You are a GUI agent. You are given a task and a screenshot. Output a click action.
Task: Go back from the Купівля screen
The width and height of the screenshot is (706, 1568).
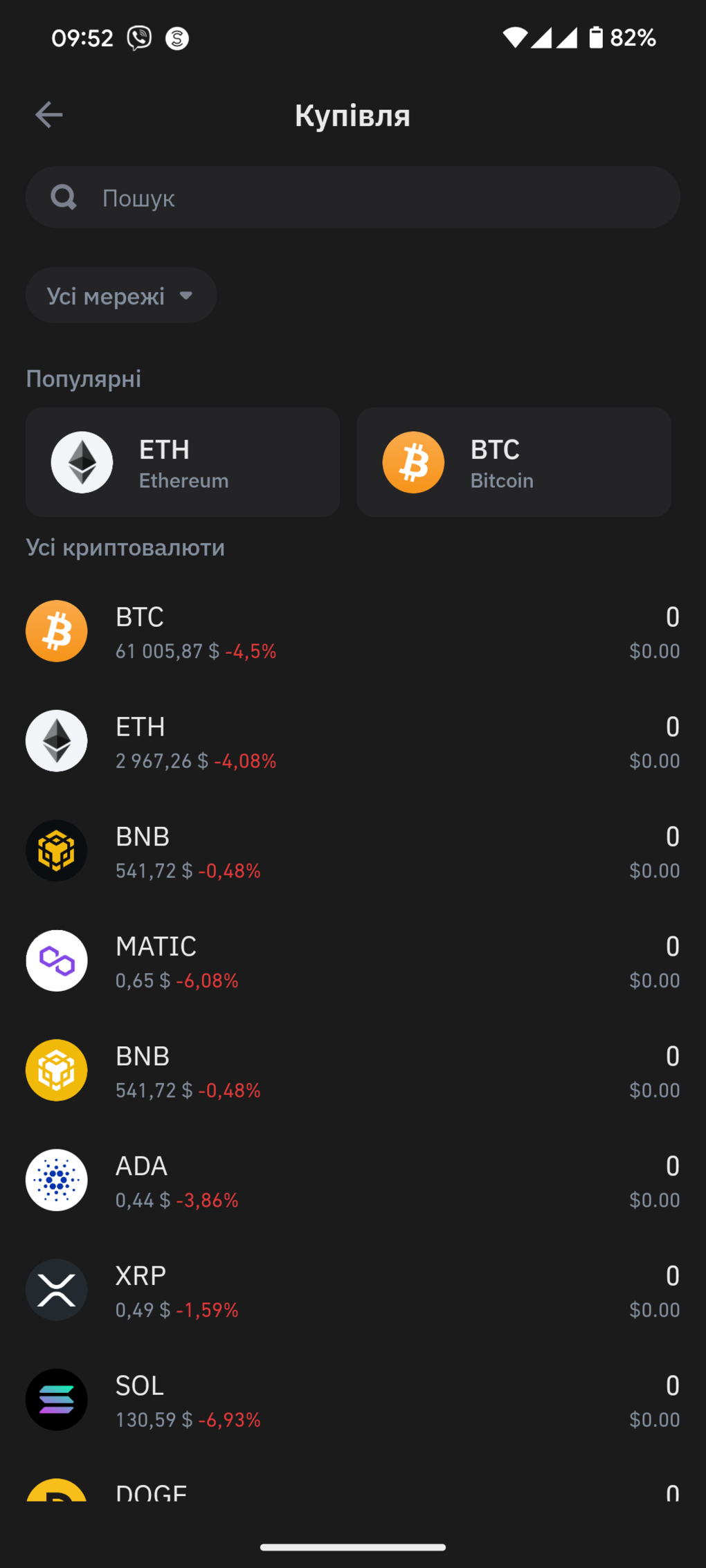(x=49, y=115)
